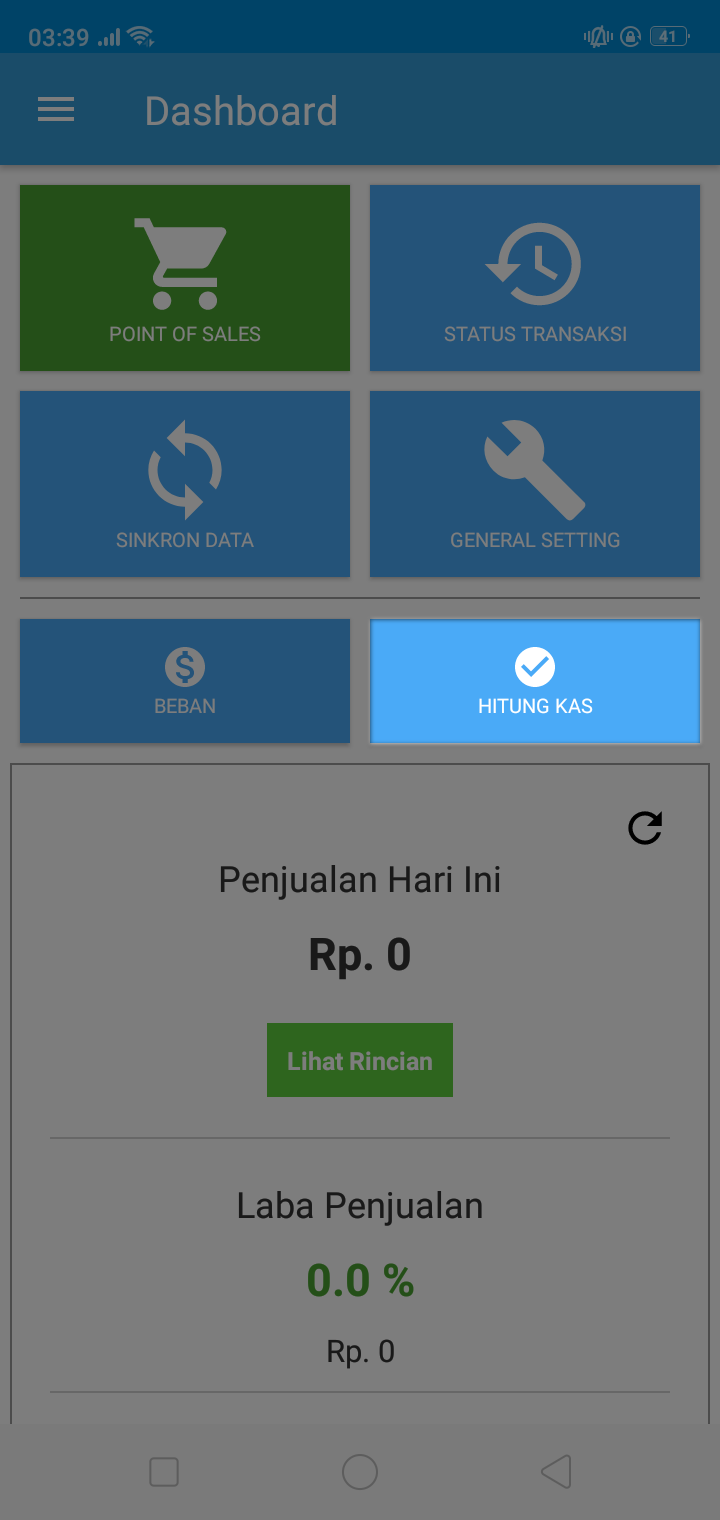
Task: Go to the home screen
Action: point(360,1472)
